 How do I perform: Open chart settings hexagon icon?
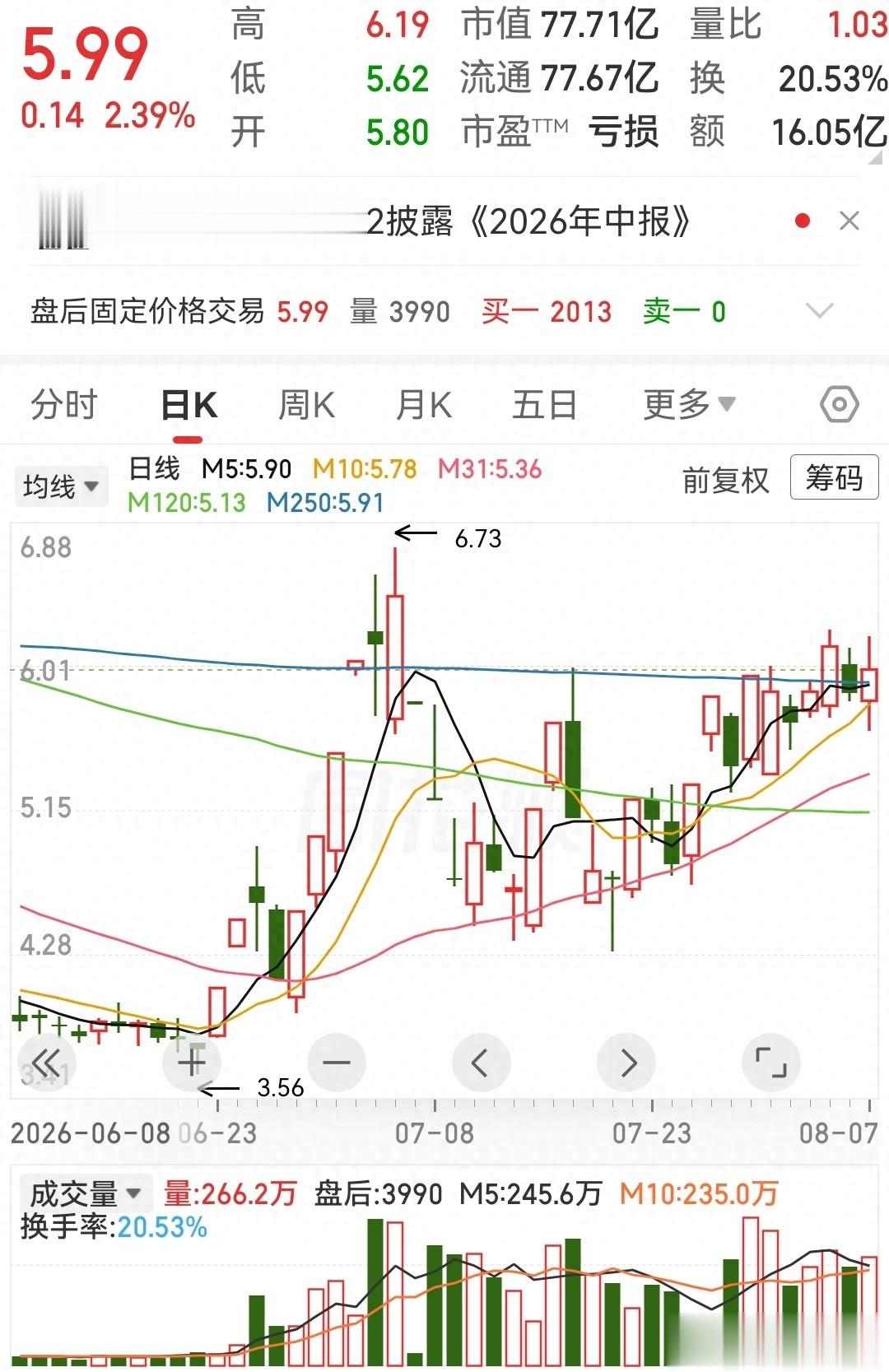pyautogui.click(x=839, y=404)
